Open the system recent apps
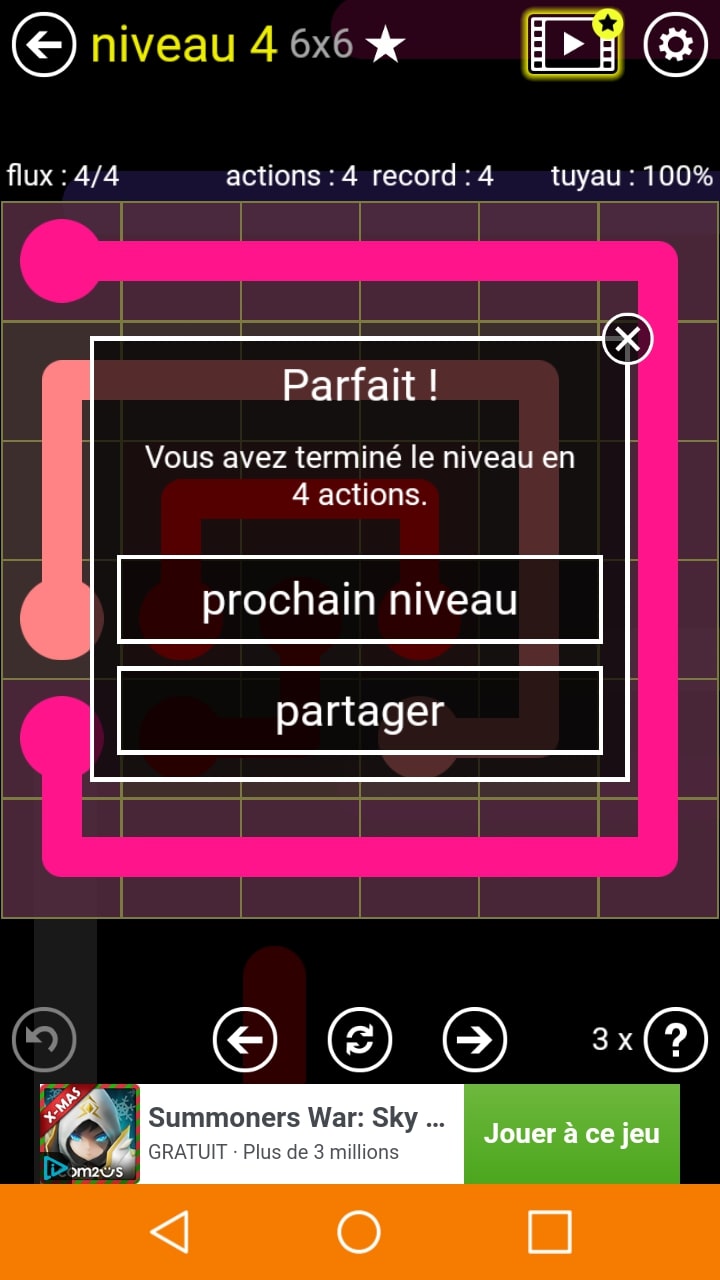The height and width of the screenshot is (1280, 720). tap(549, 1232)
